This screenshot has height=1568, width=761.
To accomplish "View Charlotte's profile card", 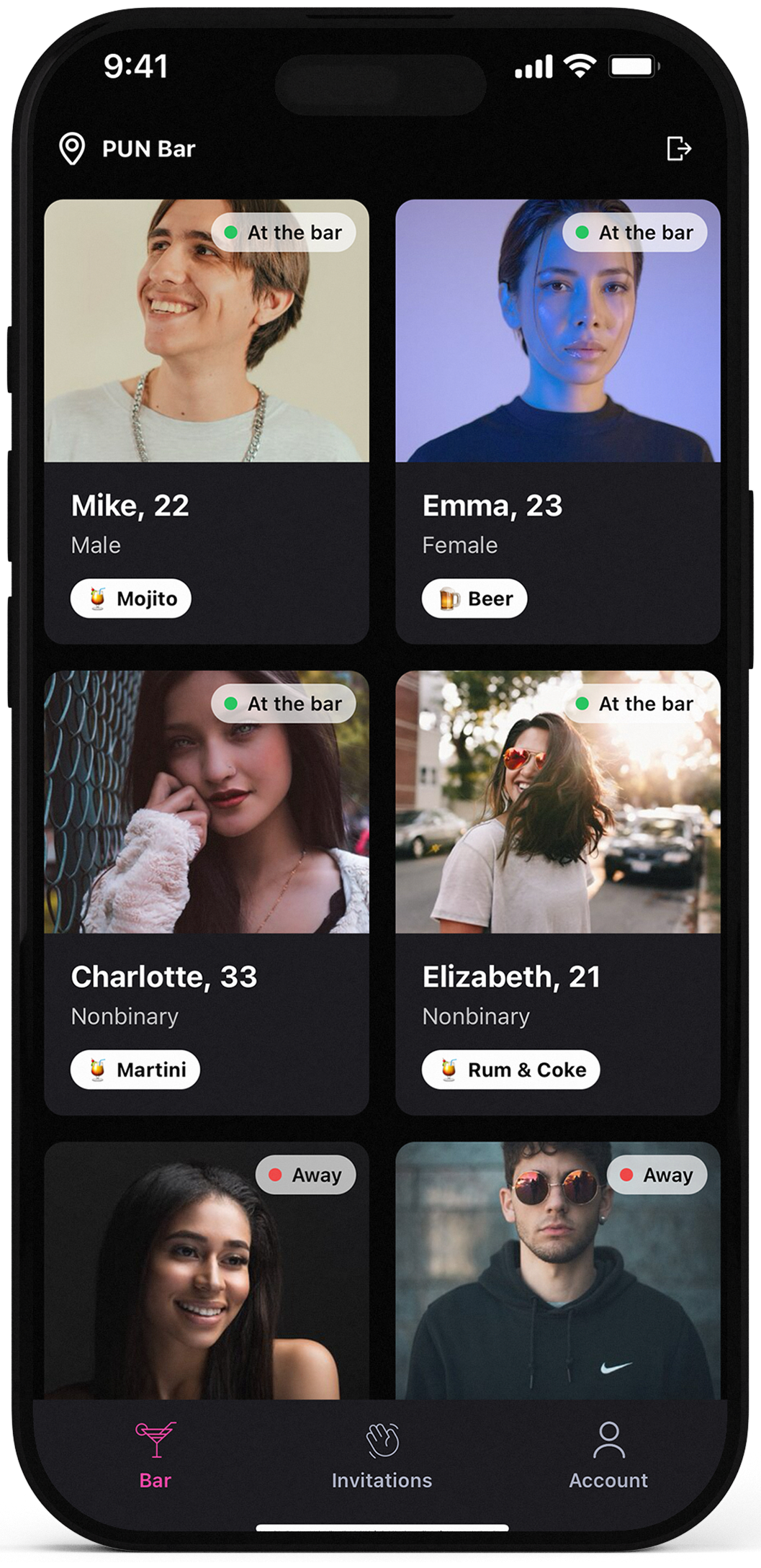I will click(207, 892).
